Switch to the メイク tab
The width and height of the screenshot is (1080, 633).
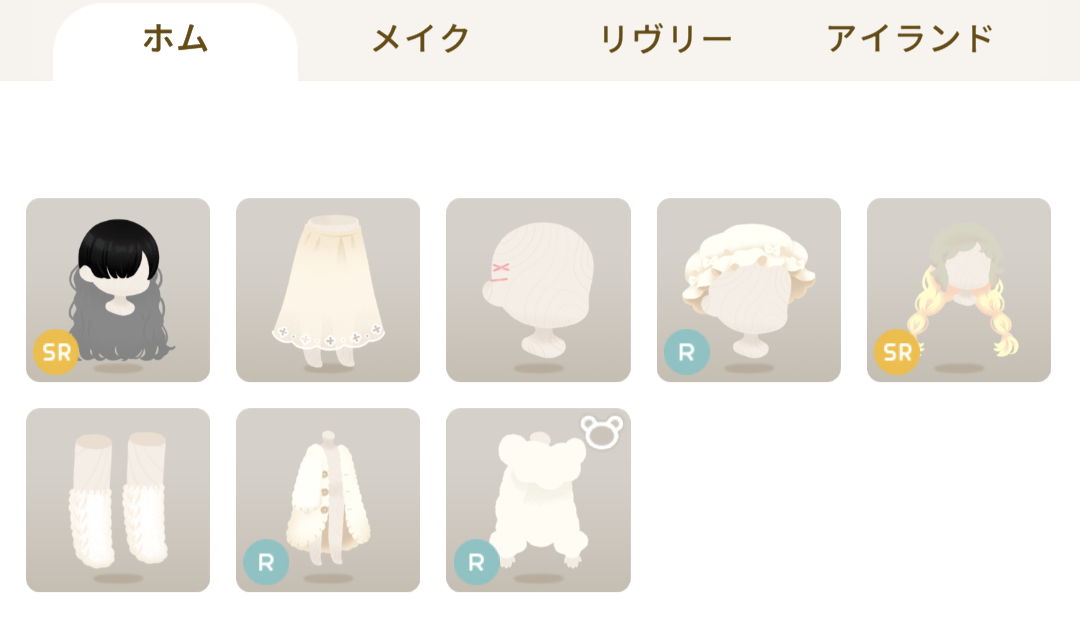pos(421,40)
